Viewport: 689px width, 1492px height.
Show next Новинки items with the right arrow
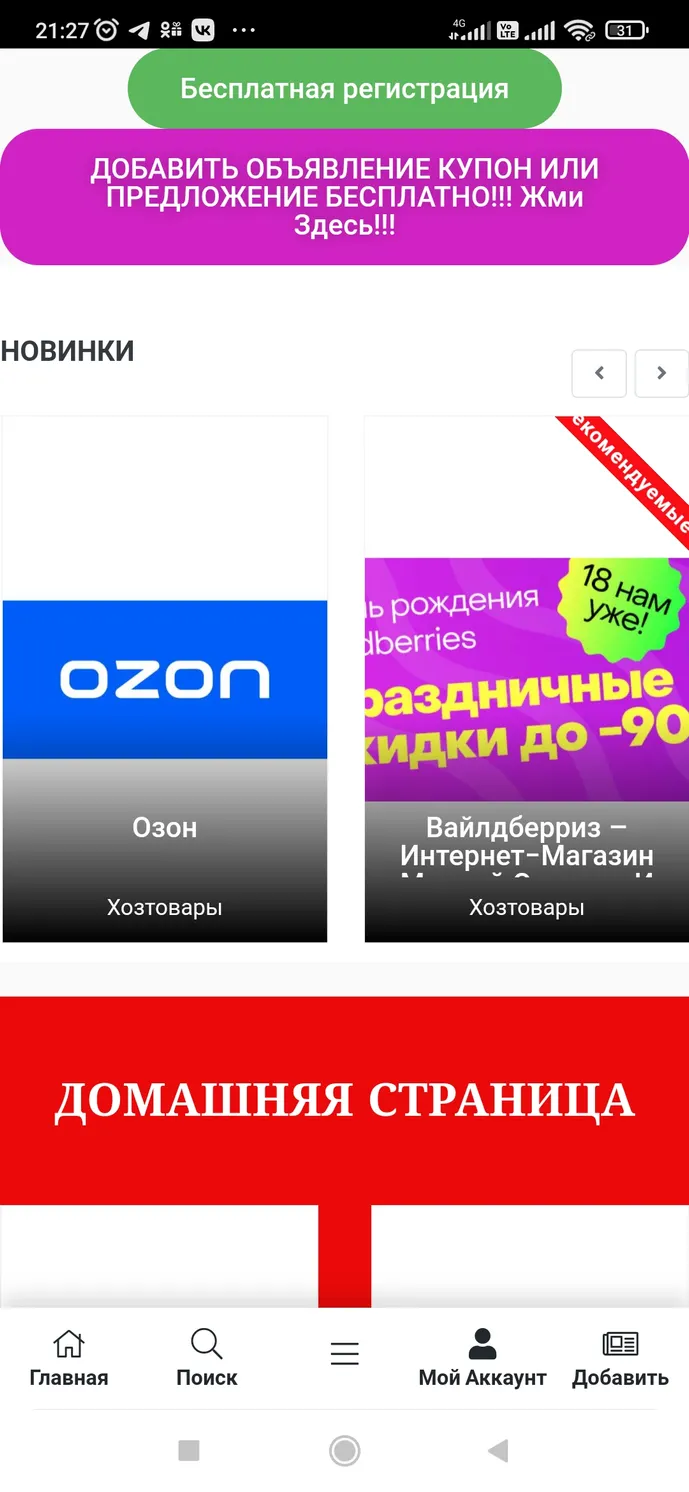pyautogui.click(x=661, y=373)
